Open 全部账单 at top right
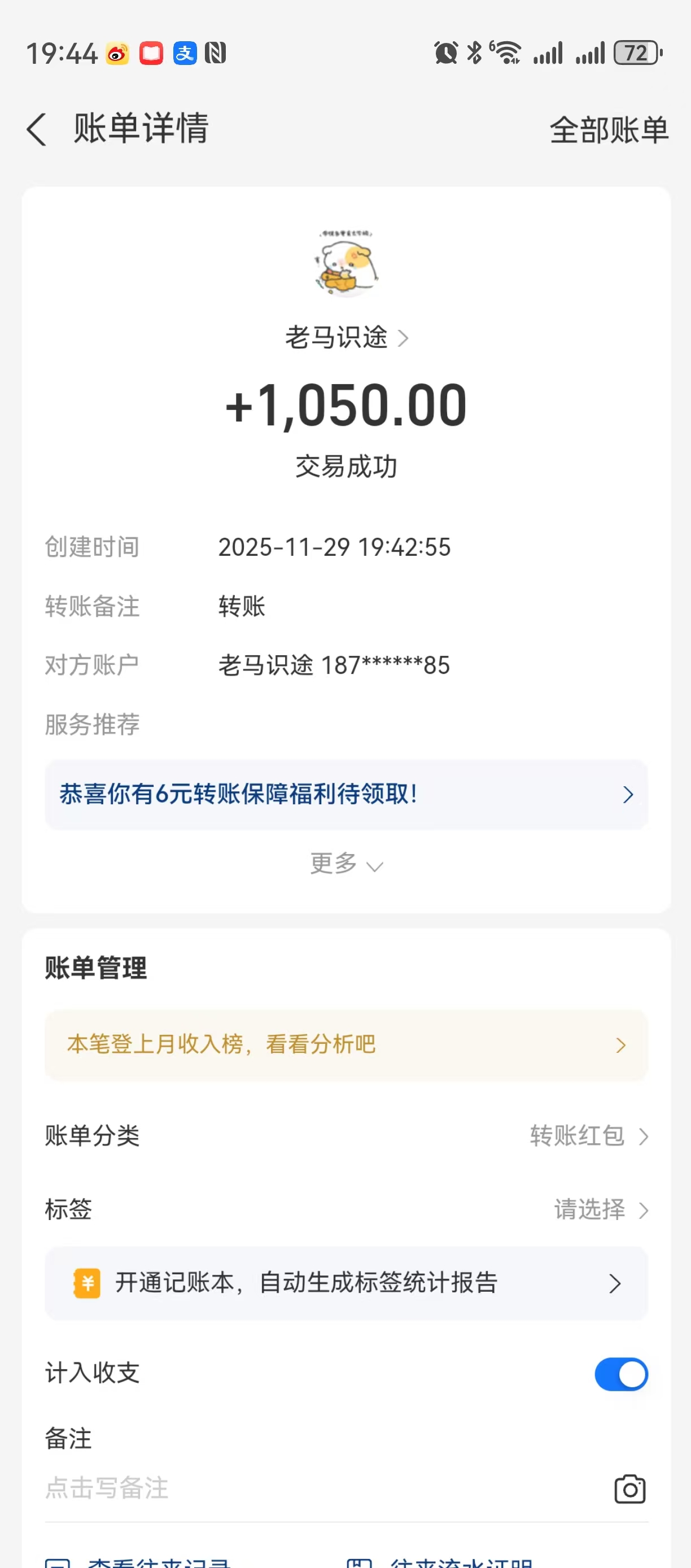The height and width of the screenshot is (1568, 691). 609,130
